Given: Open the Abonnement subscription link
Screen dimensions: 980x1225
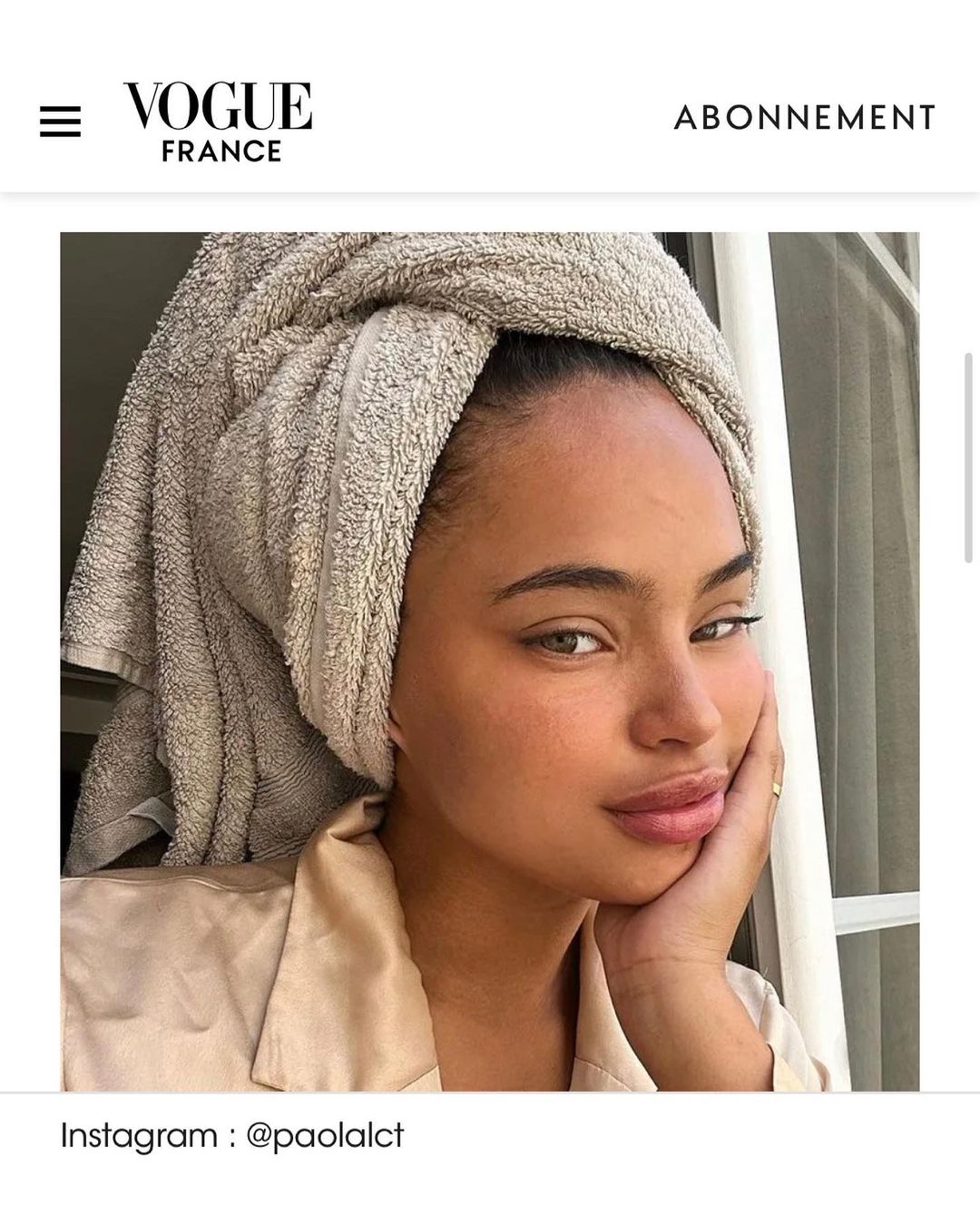Looking at the screenshot, I should click(x=804, y=118).
